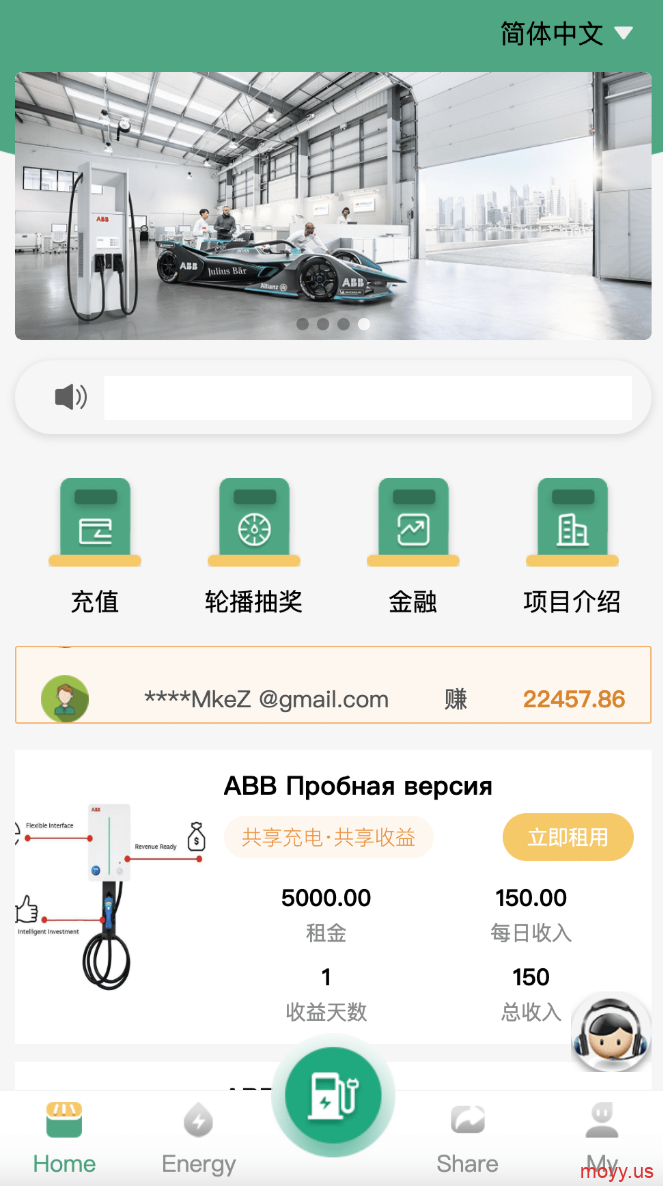Tap the 立即租用 rent now button
This screenshot has height=1186, width=663.
(x=568, y=837)
